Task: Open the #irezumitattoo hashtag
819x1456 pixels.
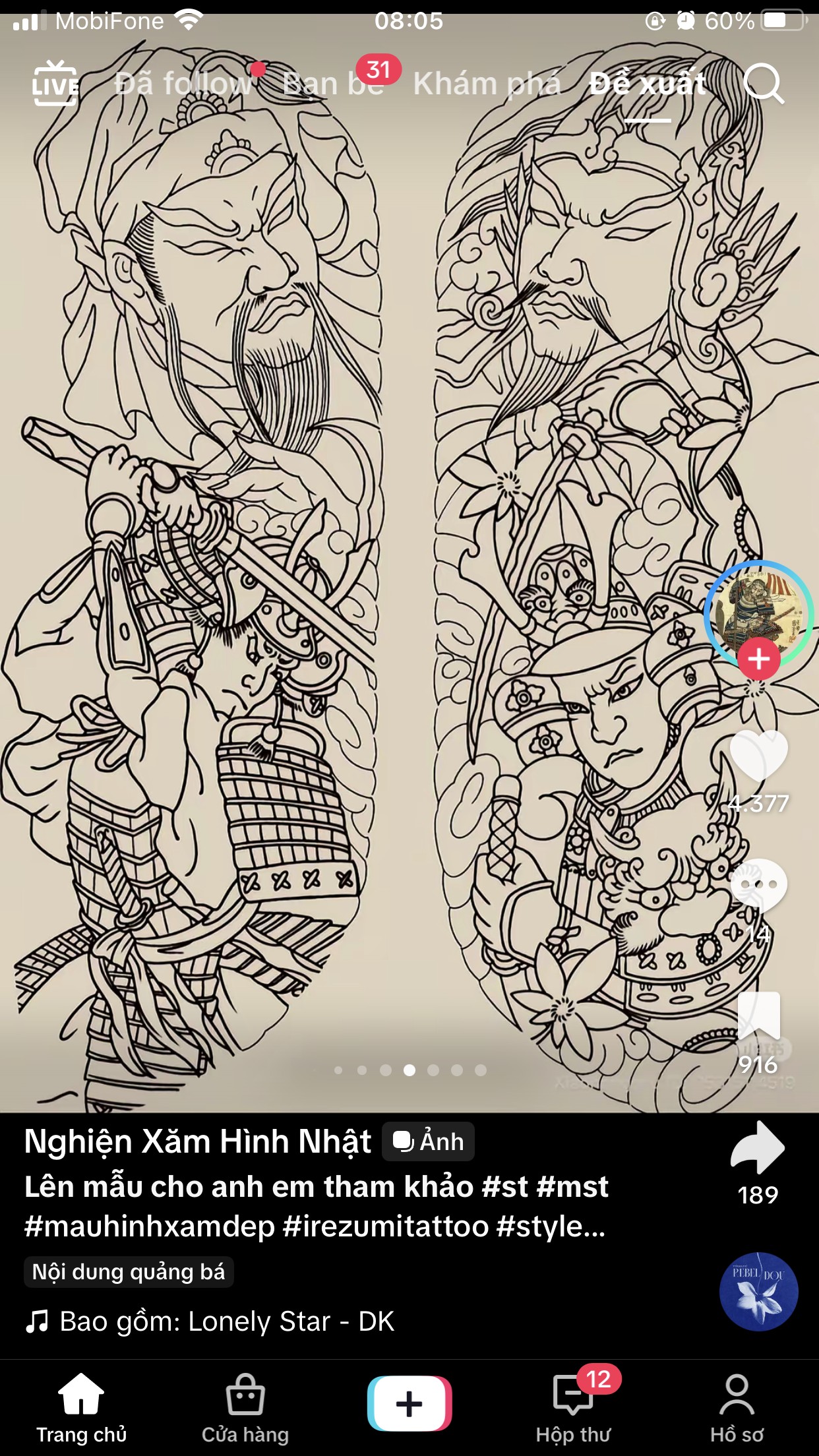Action: click(x=386, y=1227)
